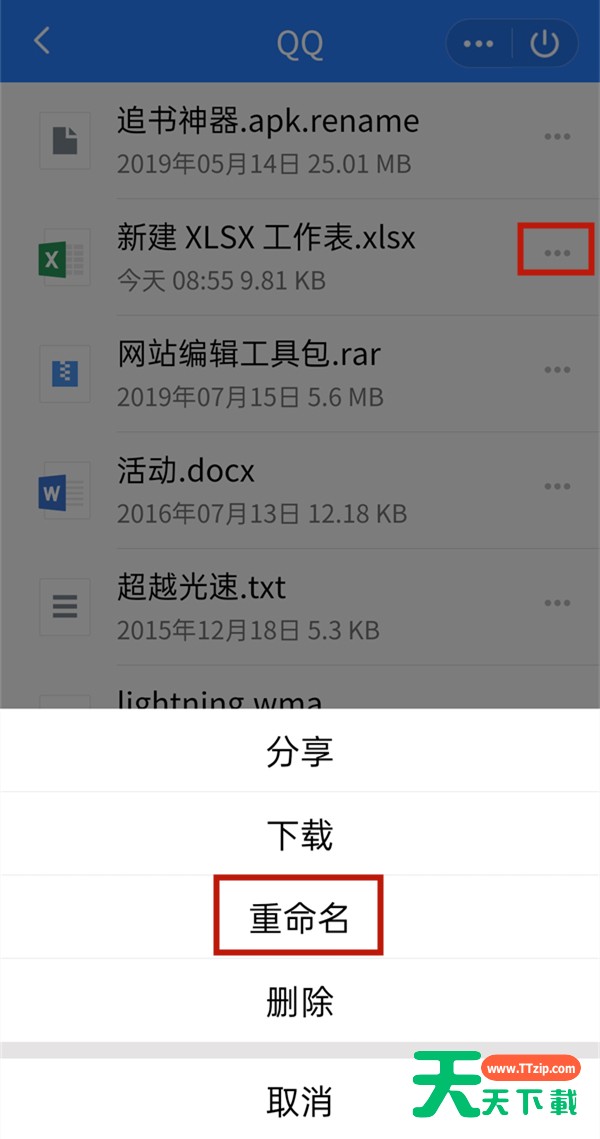Open more options for 网站编辑工具包.rar
The width and height of the screenshot is (600, 1139).
point(557,369)
